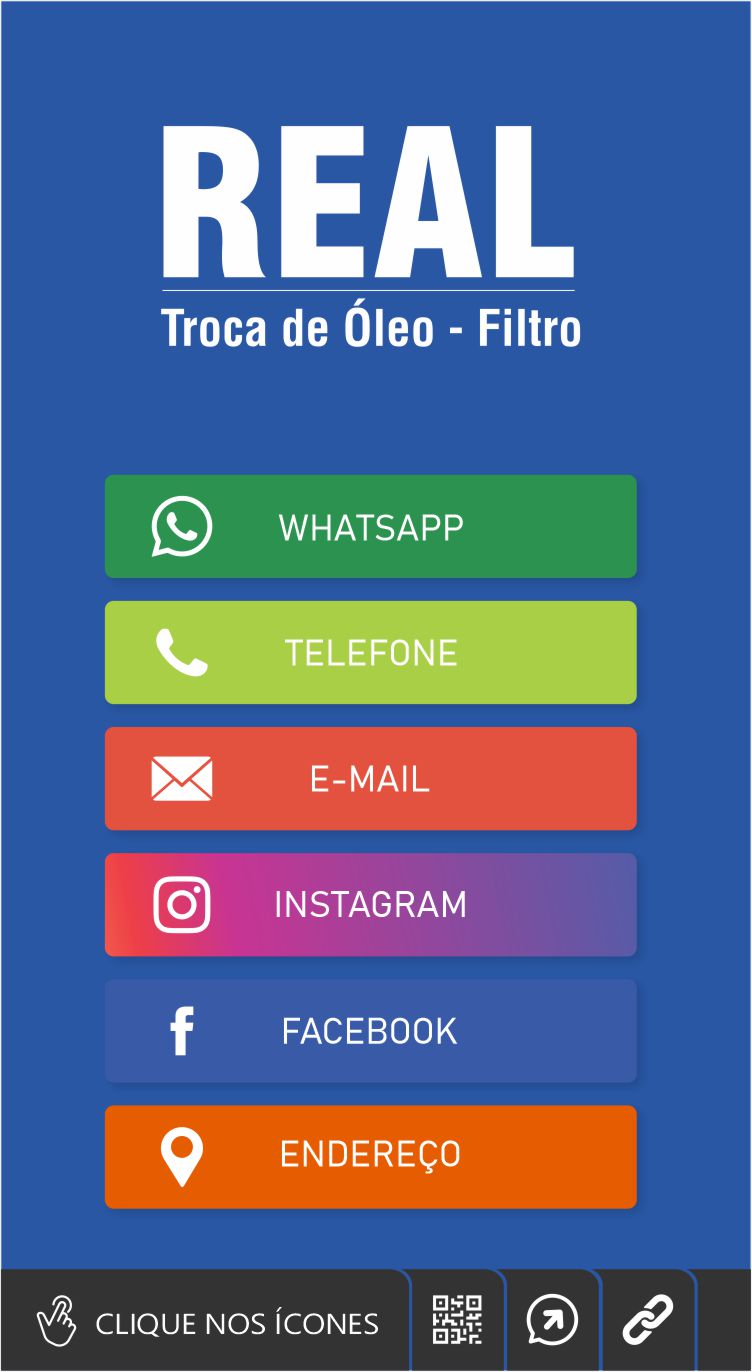Viewport: 752px width, 1372px height.
Task: Select the map pin icon on Endereço
Action: [181, 1155]
